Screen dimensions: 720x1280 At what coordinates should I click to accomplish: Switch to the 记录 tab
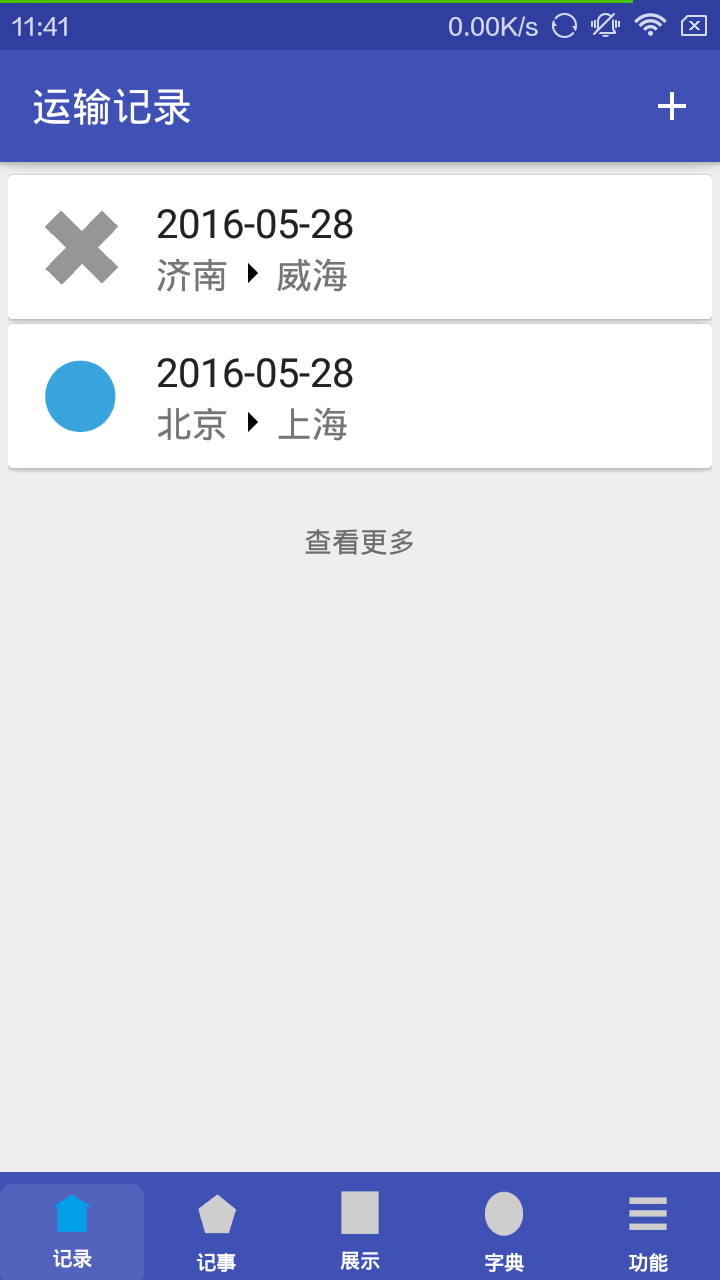click(x=72, y=1230)
